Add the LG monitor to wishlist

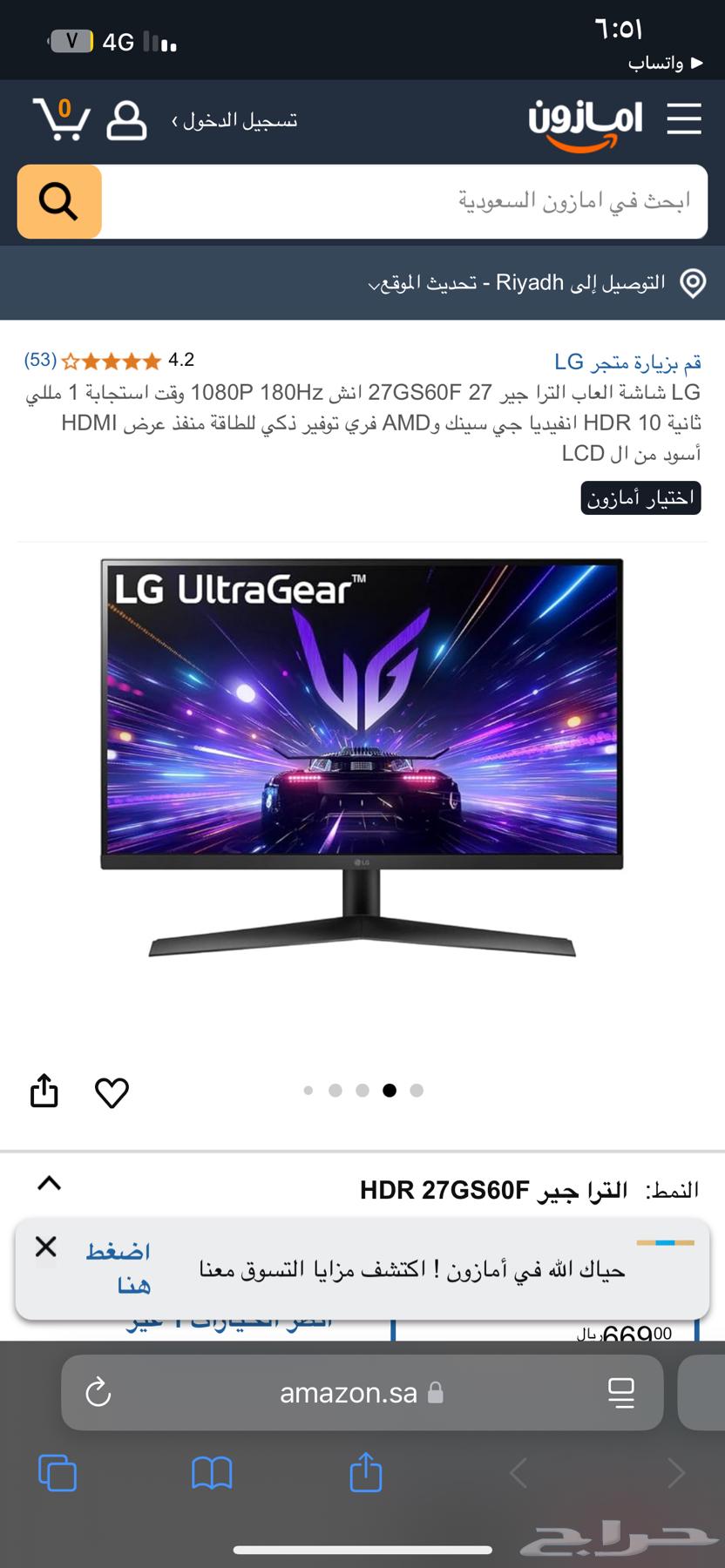coord(112,1092)
